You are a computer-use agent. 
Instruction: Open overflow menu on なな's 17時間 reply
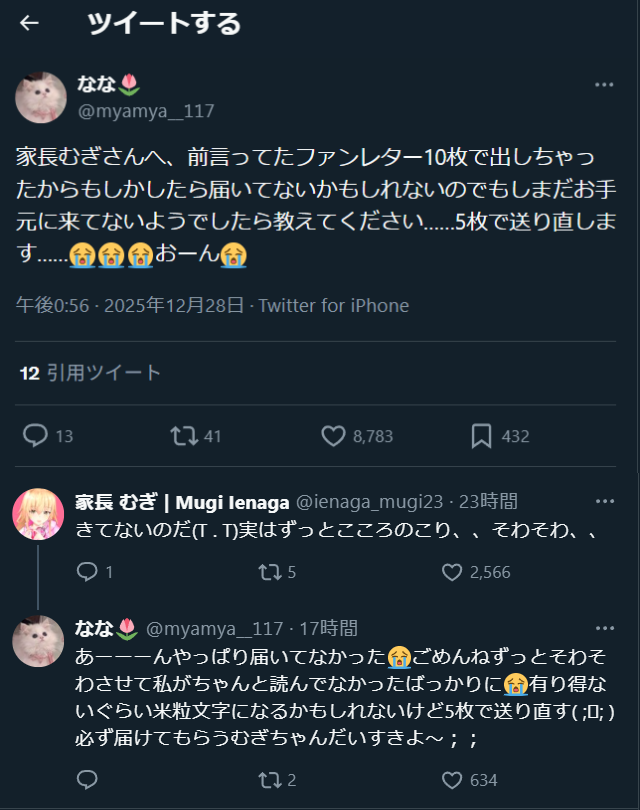605,628
